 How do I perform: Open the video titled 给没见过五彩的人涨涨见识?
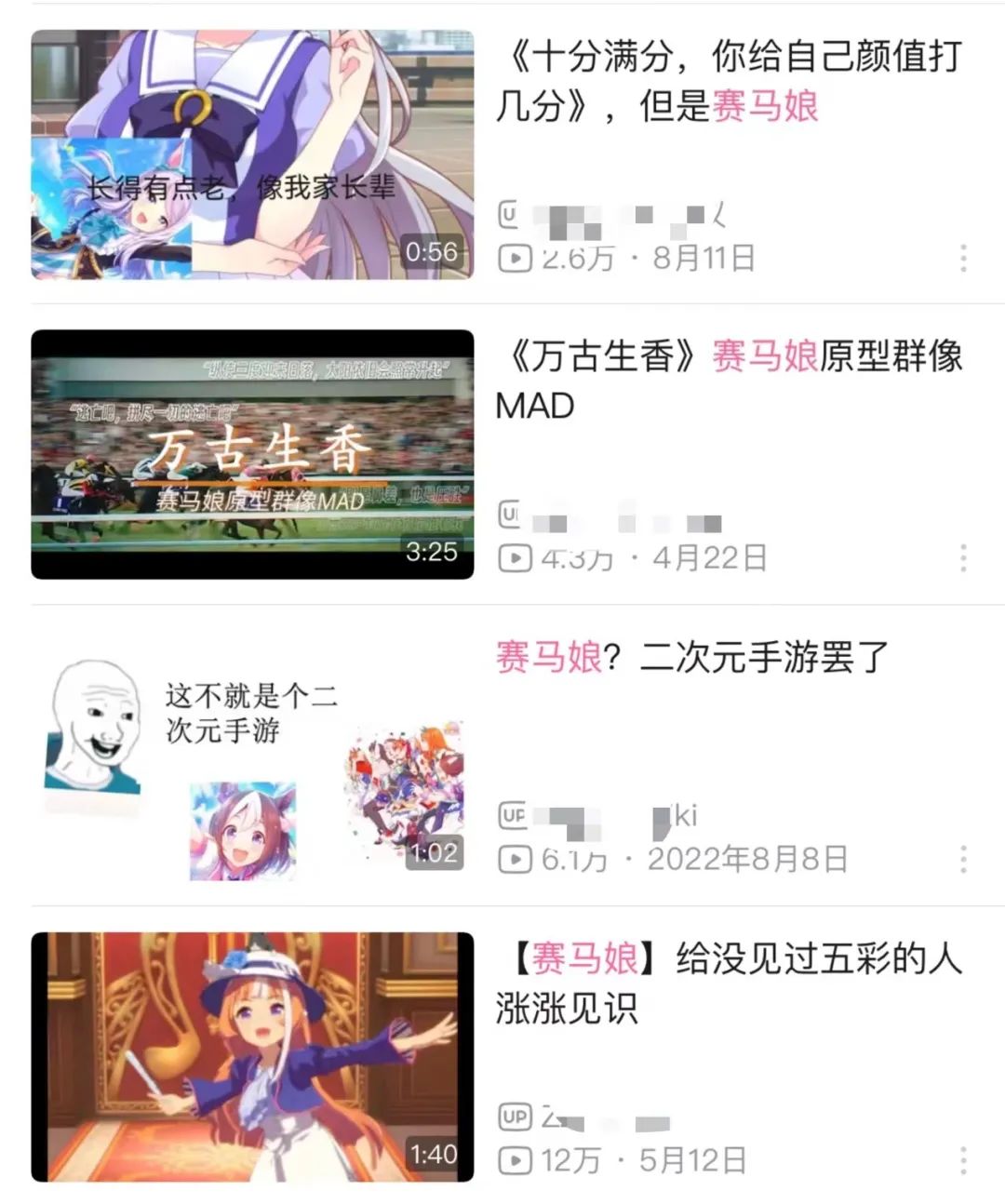tap(729, 983)
